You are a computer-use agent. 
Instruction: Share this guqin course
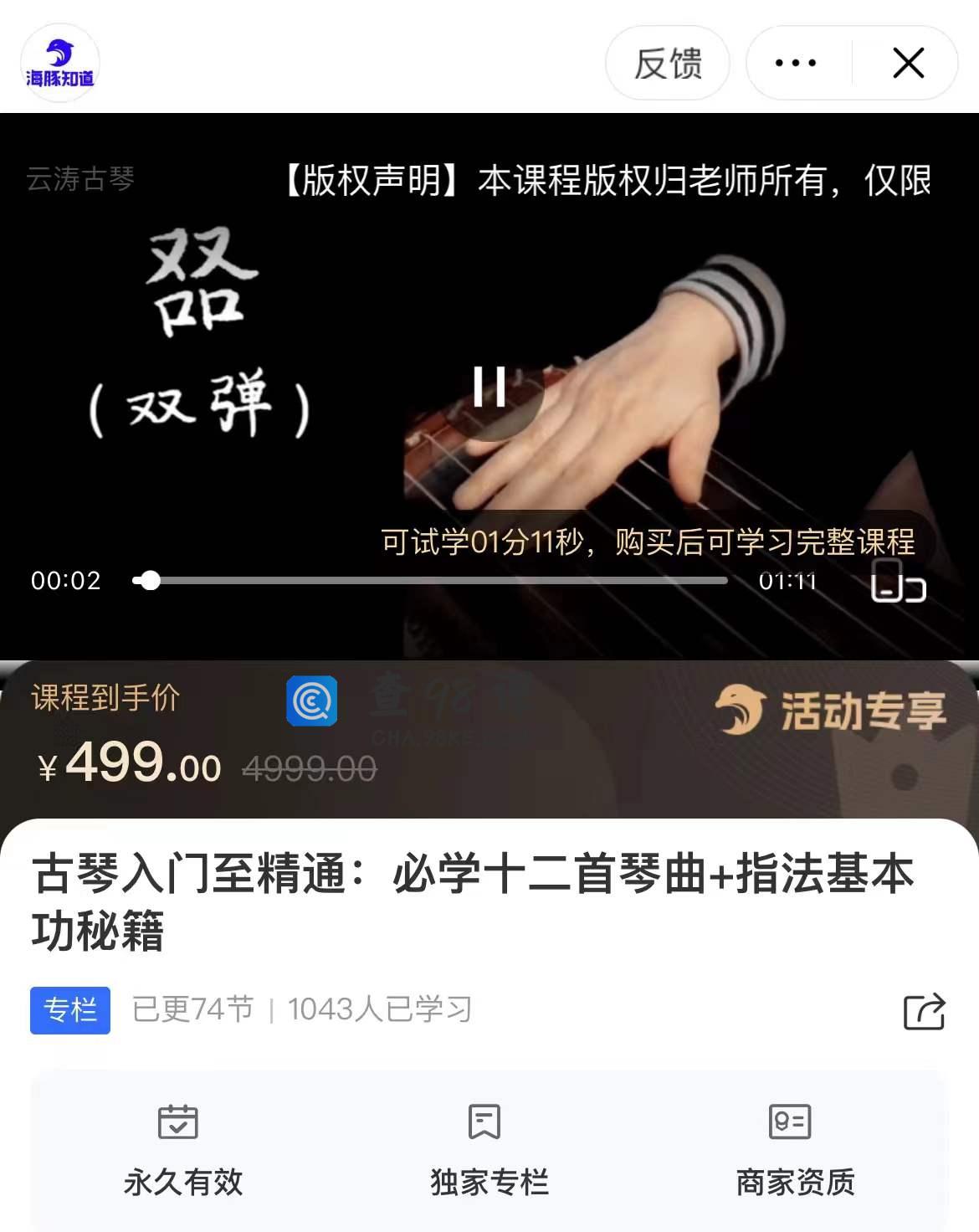coord(924,1011)
